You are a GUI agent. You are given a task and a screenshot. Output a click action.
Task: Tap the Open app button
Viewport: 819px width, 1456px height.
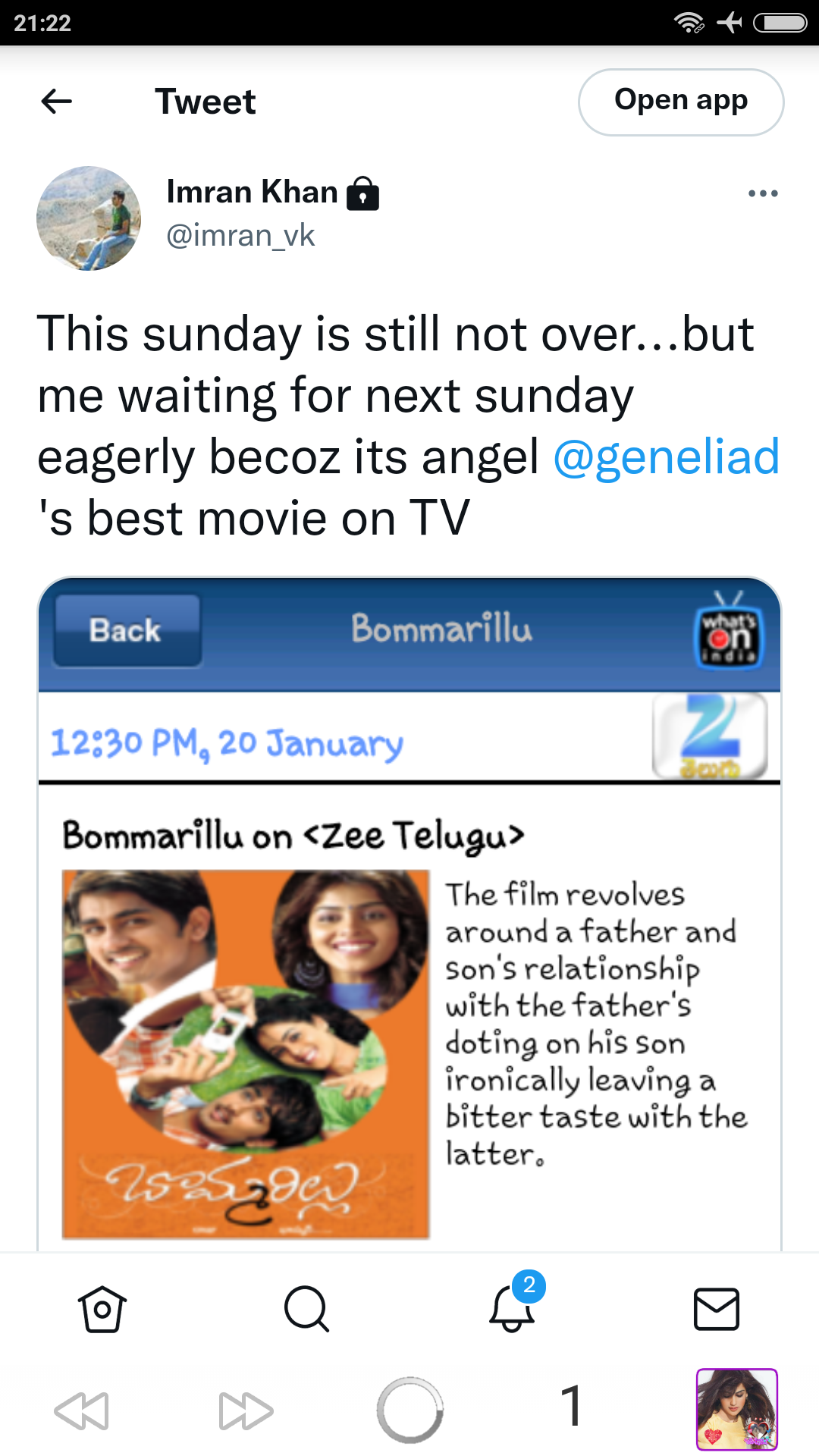[681, 102]
